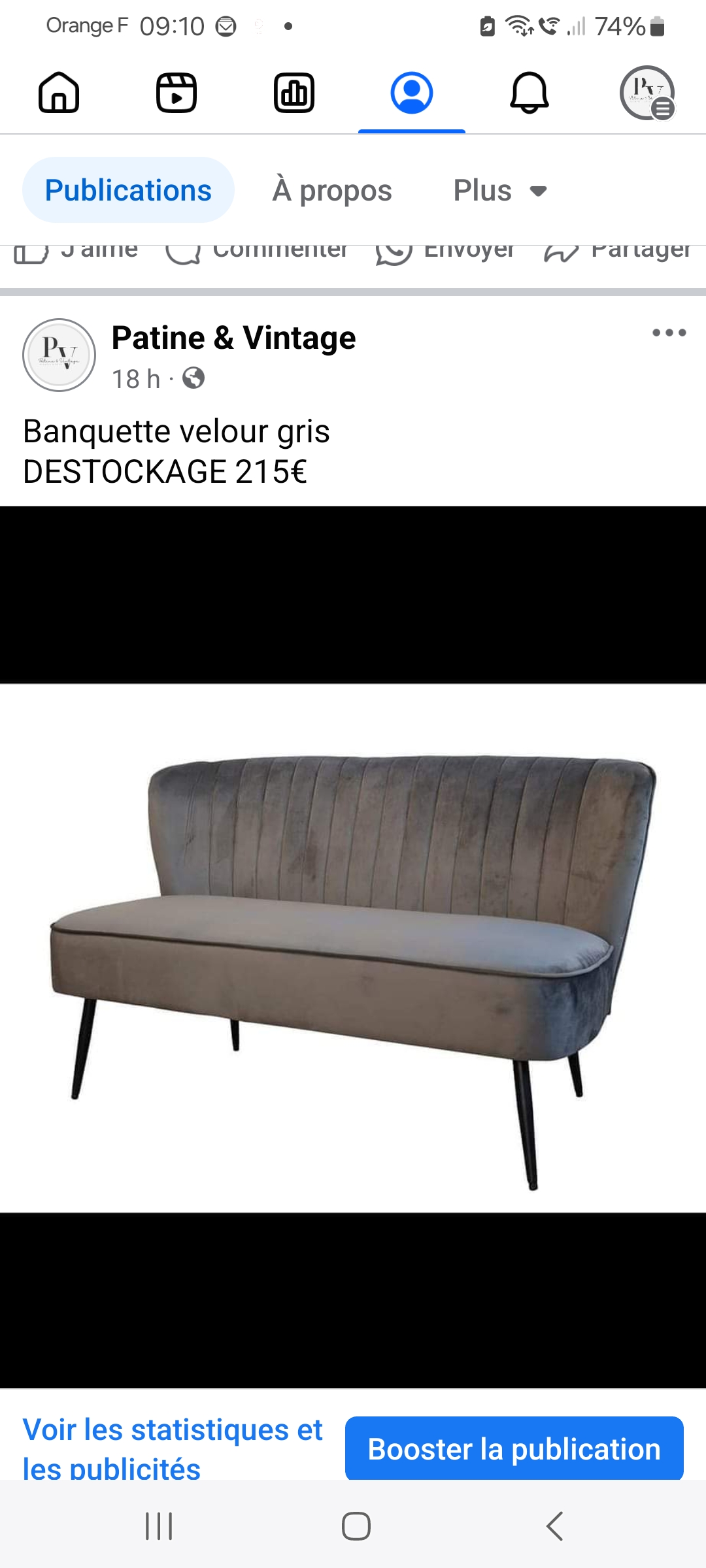The width and height of the screenshot is (706, 1568).
Task: Open the notifications bell
Action: coord(529,93)
